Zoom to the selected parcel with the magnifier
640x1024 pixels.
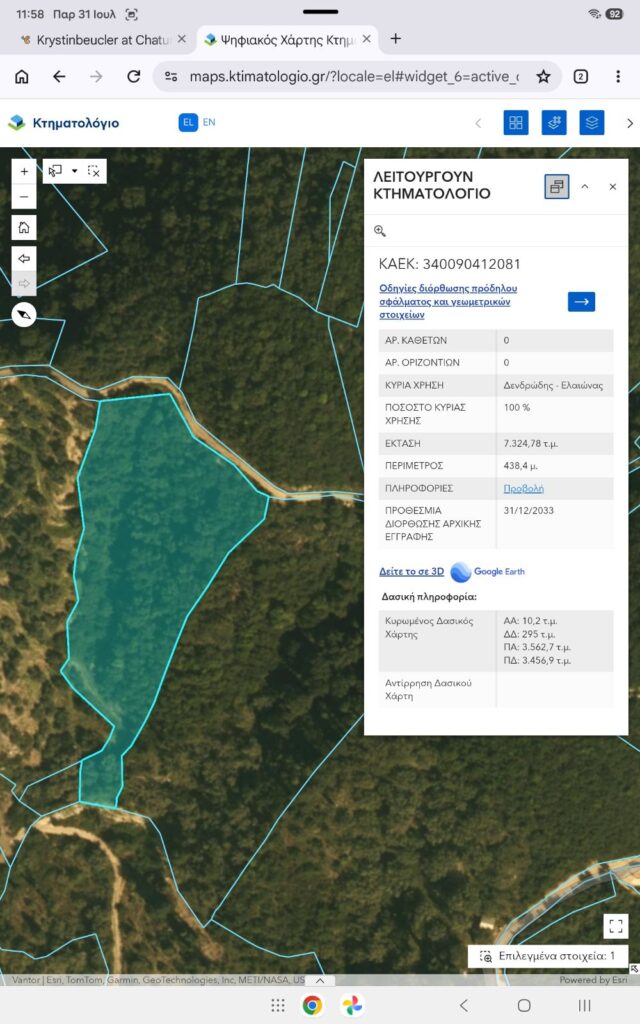379,231
